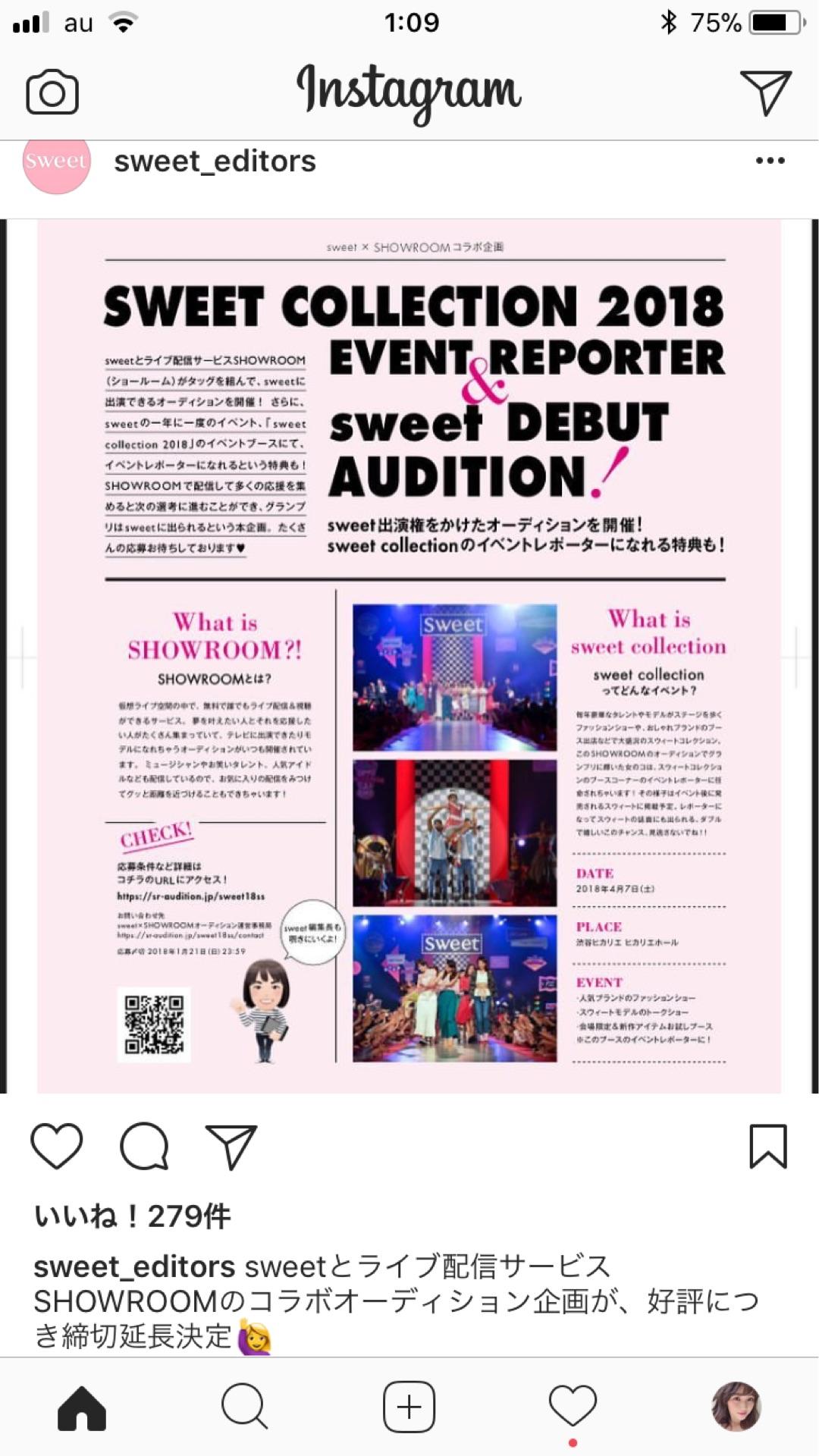Screen dimensions: 819x1456
Task: Switch to the Search tab
Action: tap(244, 1407)
